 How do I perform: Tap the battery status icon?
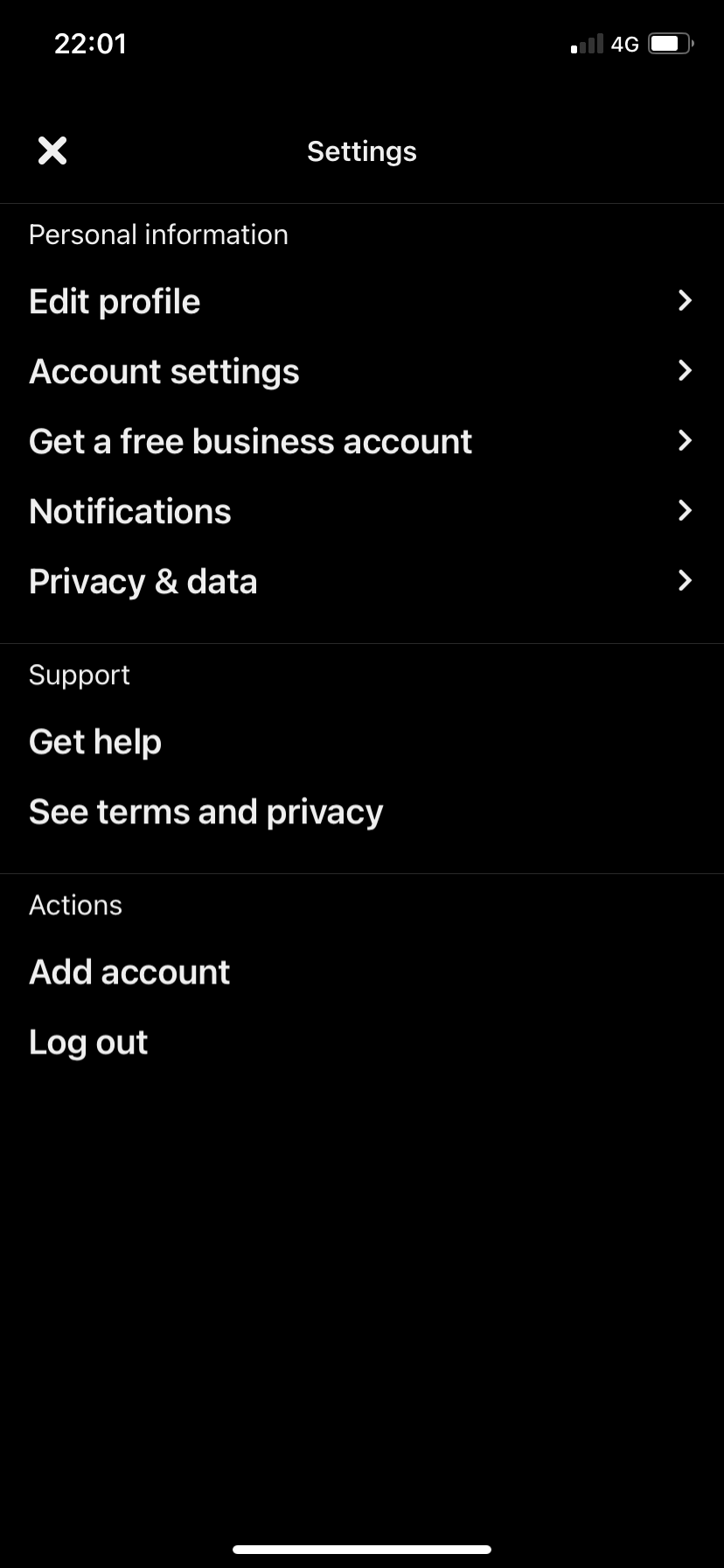click(669, 43)
